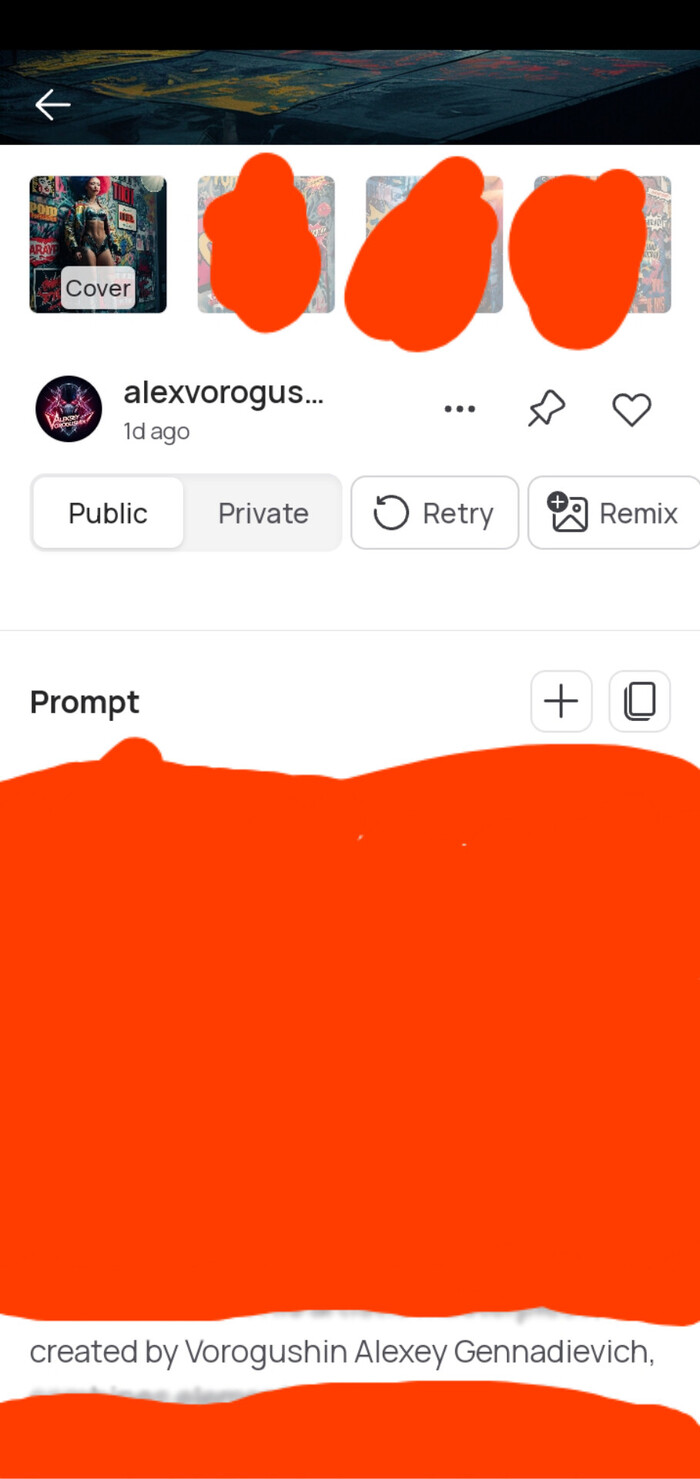The image size is (700, 1479).
Task: Open alexvorogus profile avatar
Action: pyautogui.click(x=69, y=409)
